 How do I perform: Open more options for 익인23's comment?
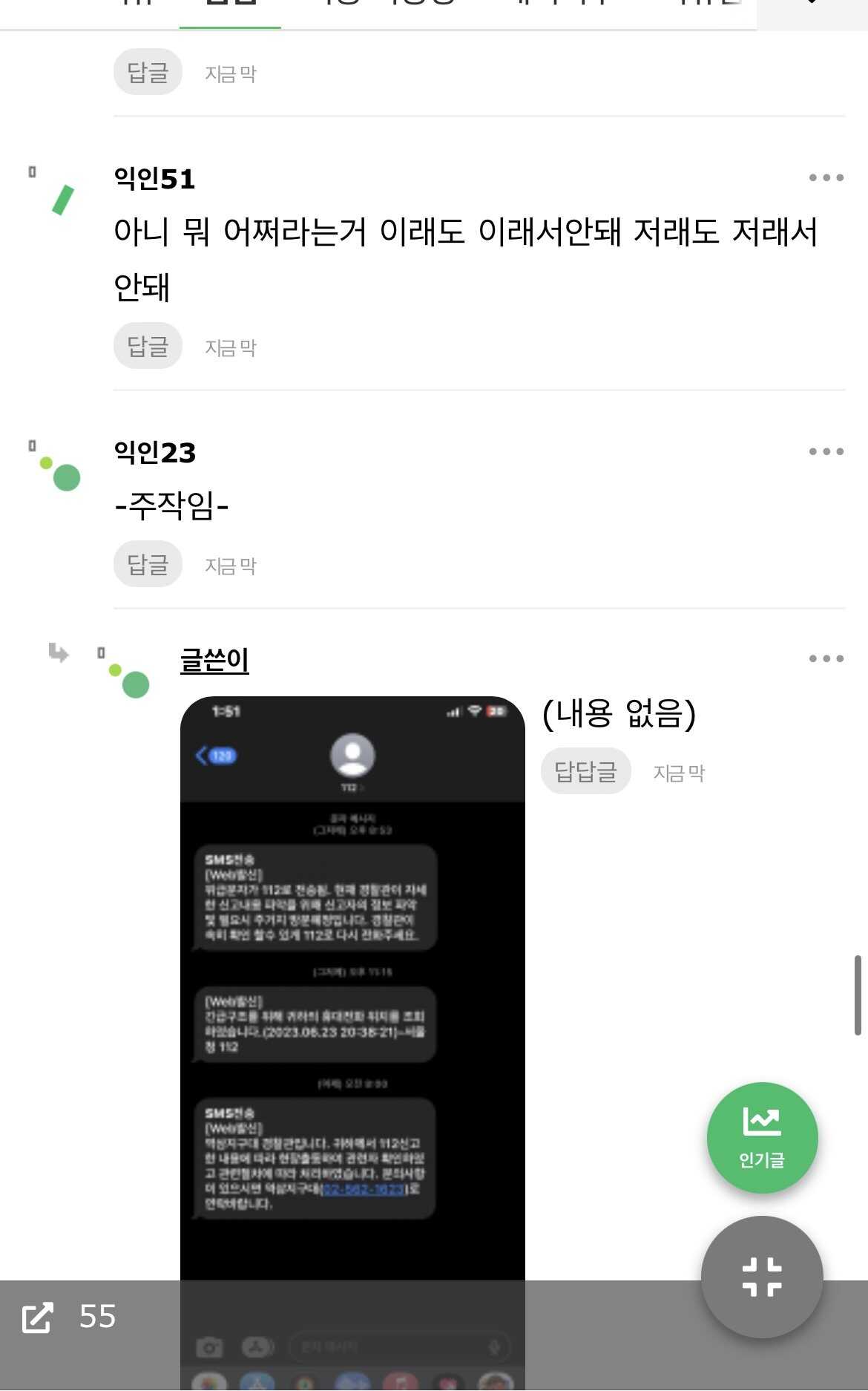tap(826, 451)
